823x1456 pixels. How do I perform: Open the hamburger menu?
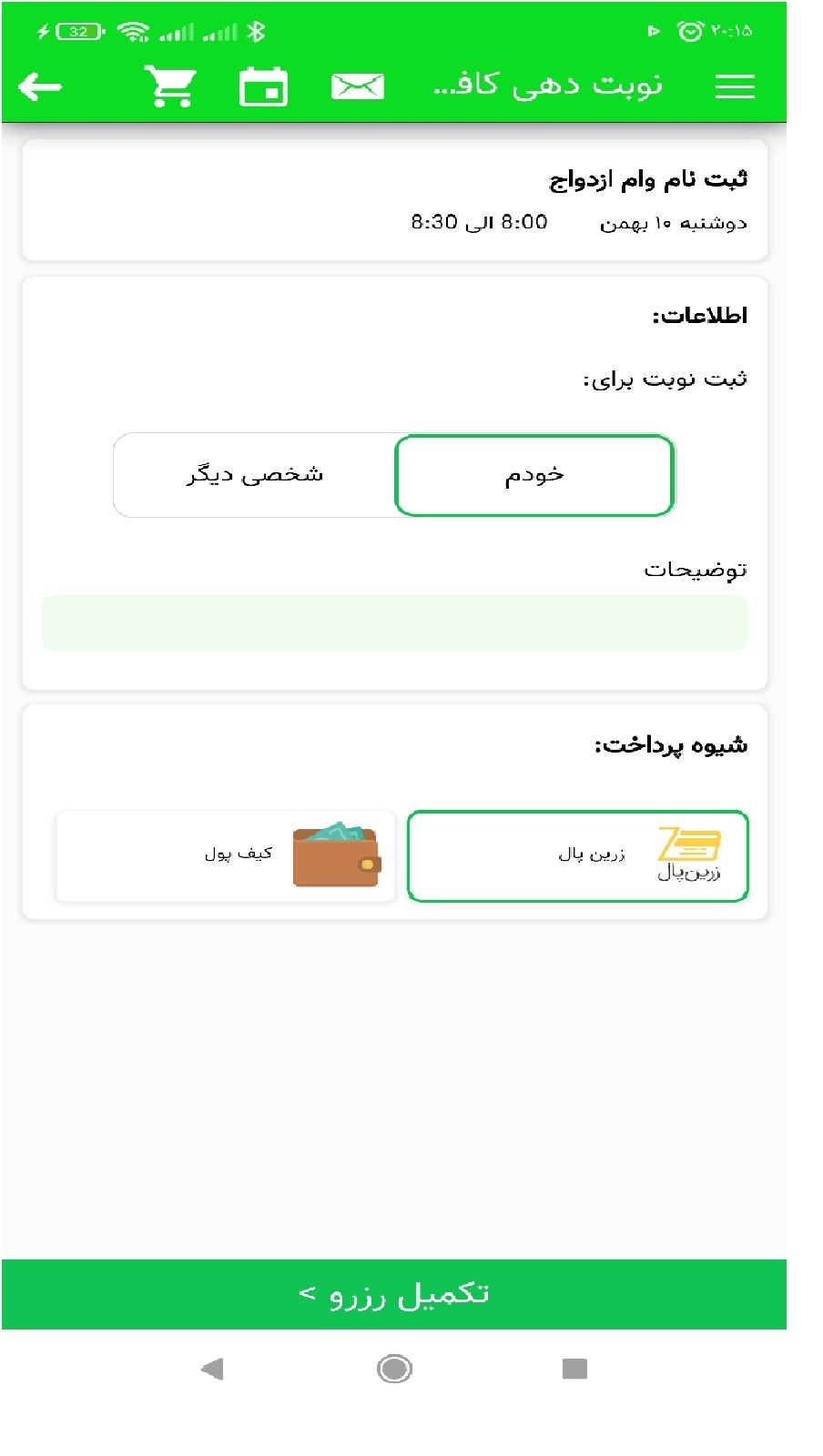735,85
